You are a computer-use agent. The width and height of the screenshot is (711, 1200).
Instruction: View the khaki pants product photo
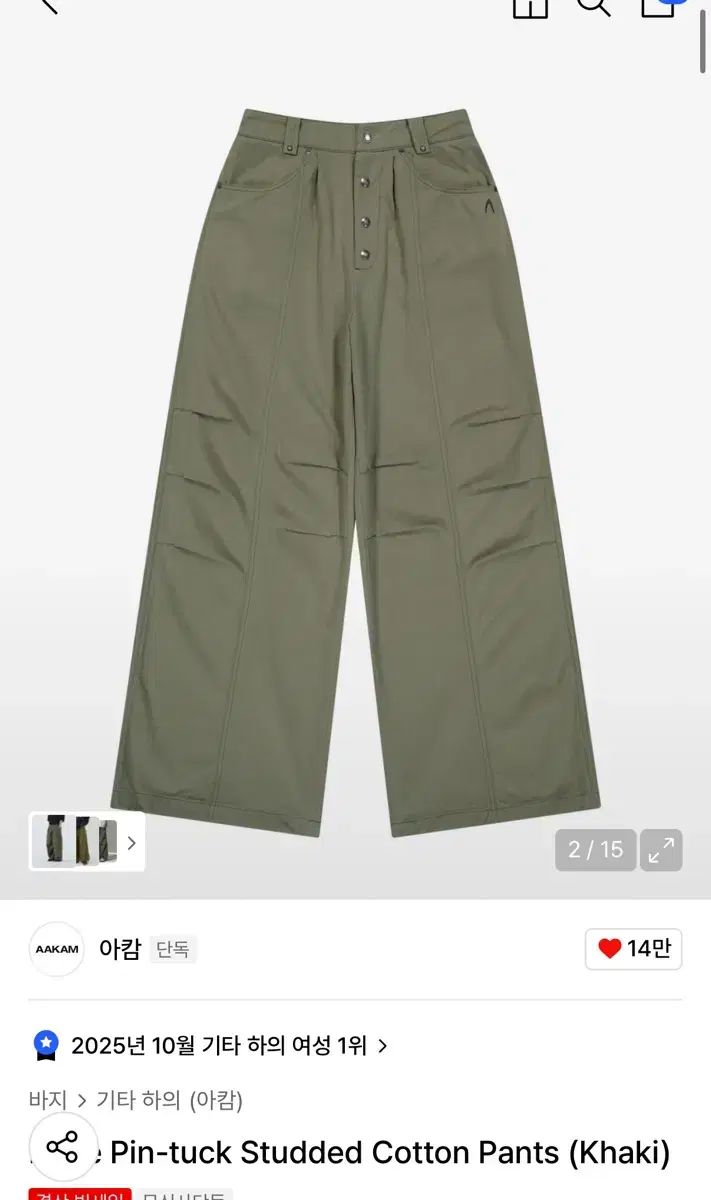pyautogui.click(x=355, y=470)
